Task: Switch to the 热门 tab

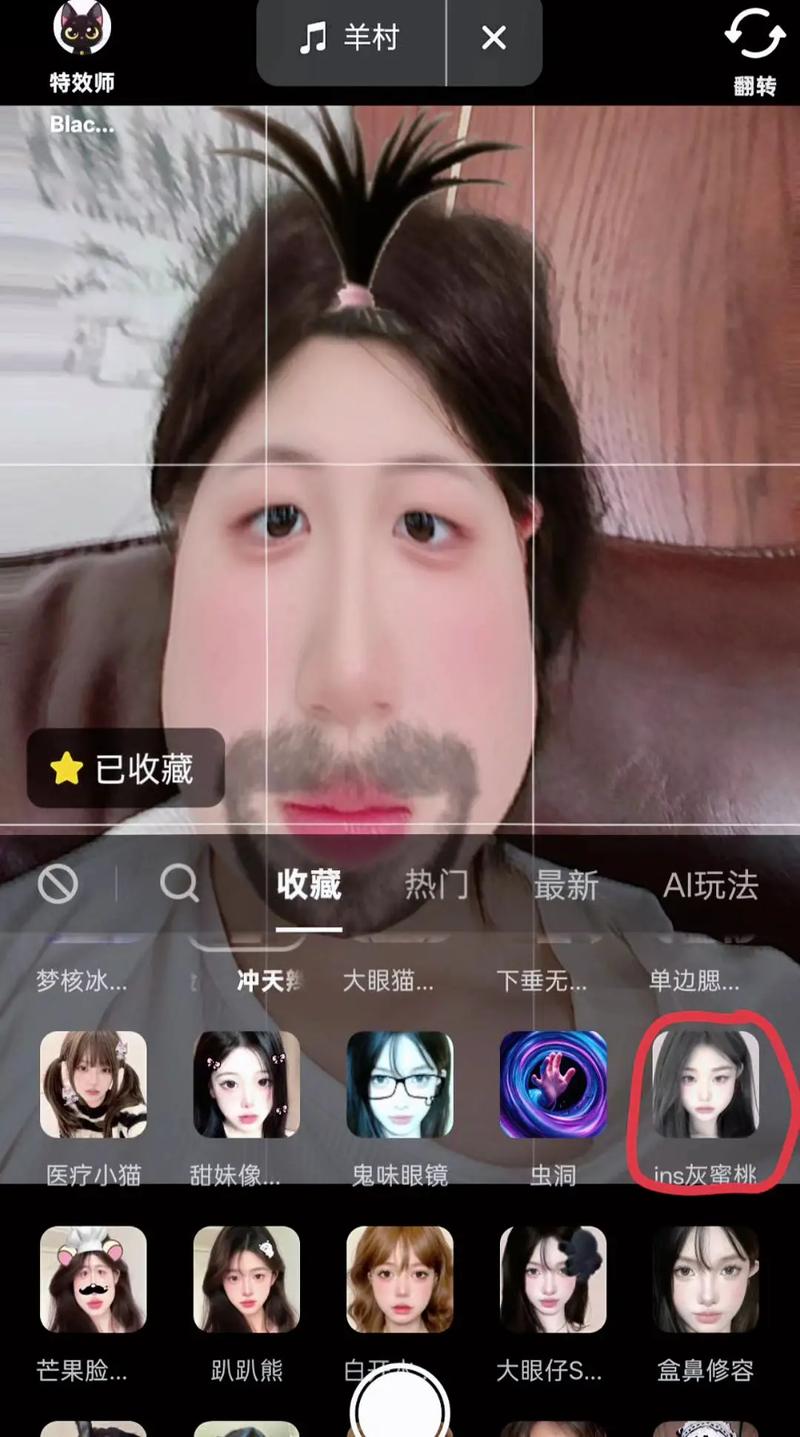Action: pos(436,885)
